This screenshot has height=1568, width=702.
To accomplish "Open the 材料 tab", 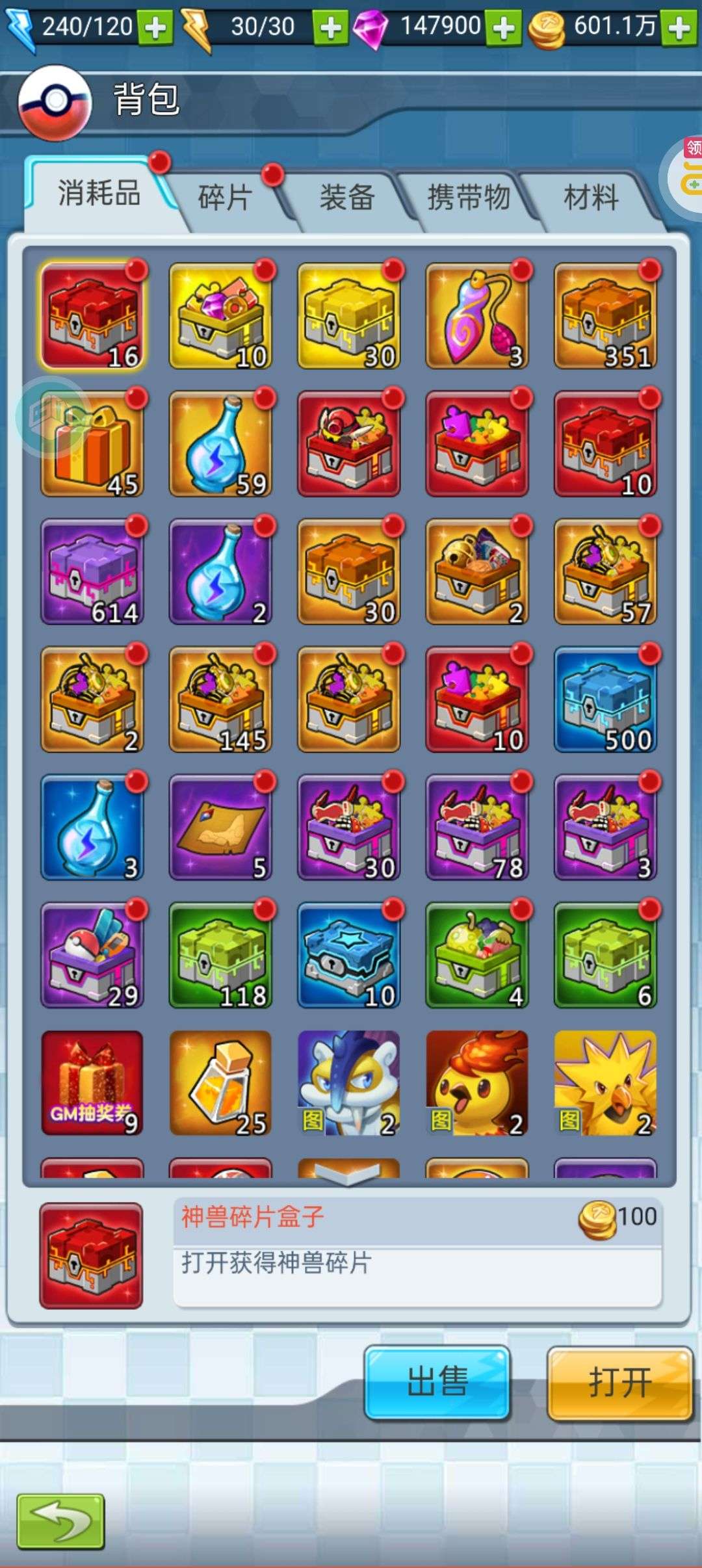I will [591, 198].
